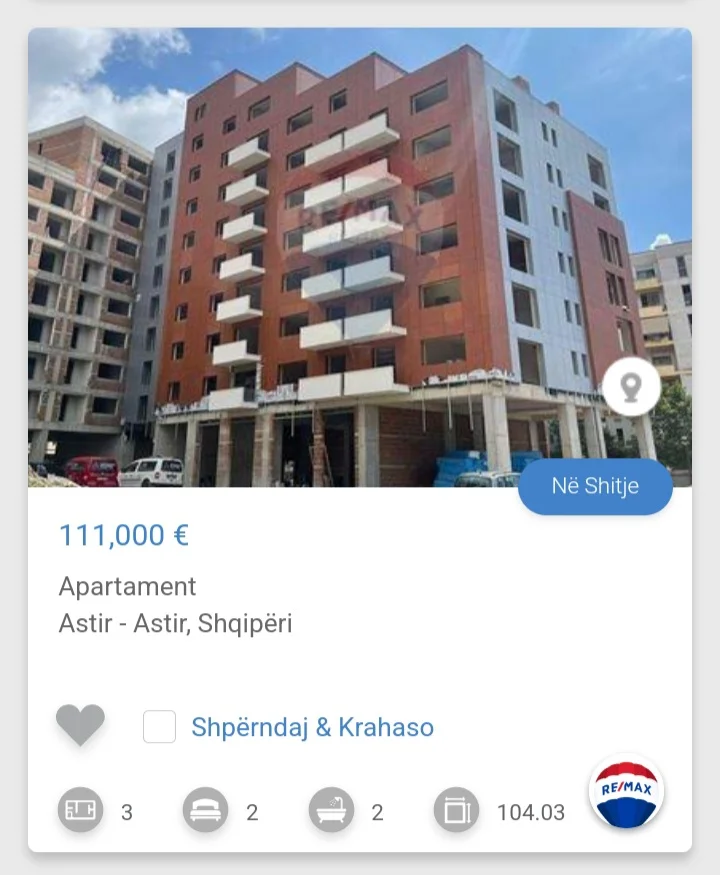
Task: Click the 104.03 square meters value
Action: [531, 812]
